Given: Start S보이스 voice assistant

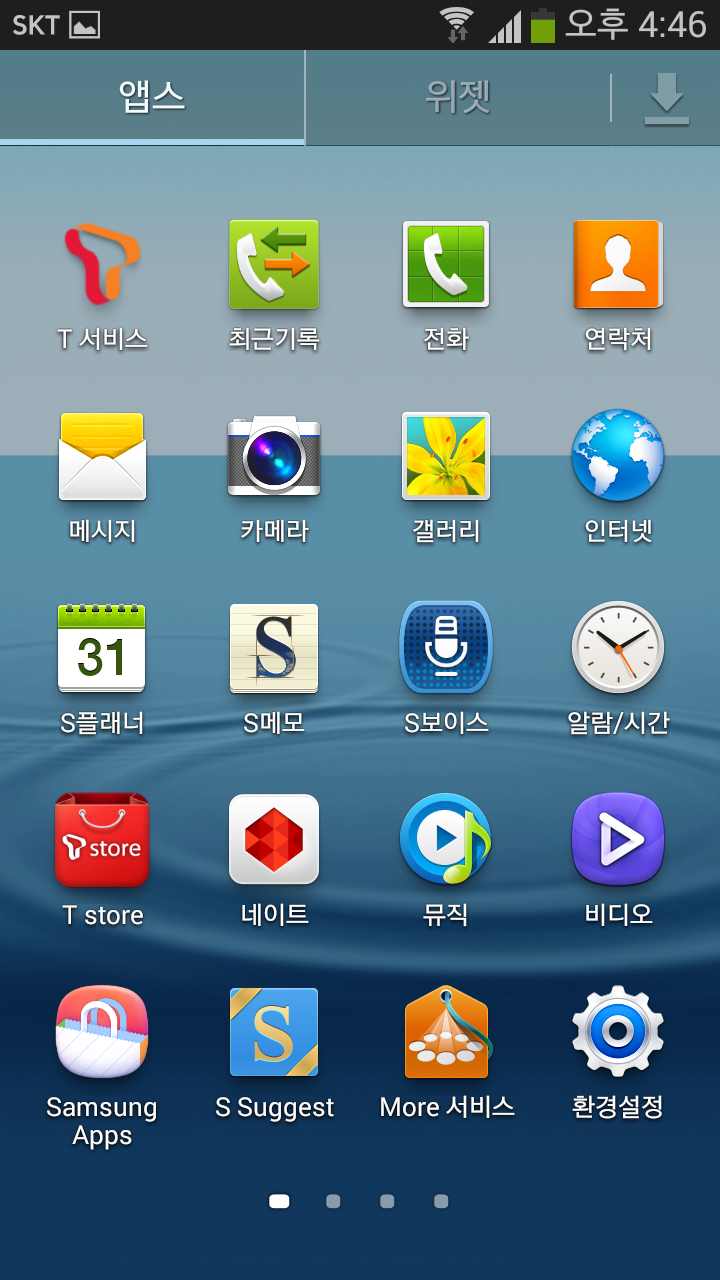Looking at the screenshot, I should (446, 649).
